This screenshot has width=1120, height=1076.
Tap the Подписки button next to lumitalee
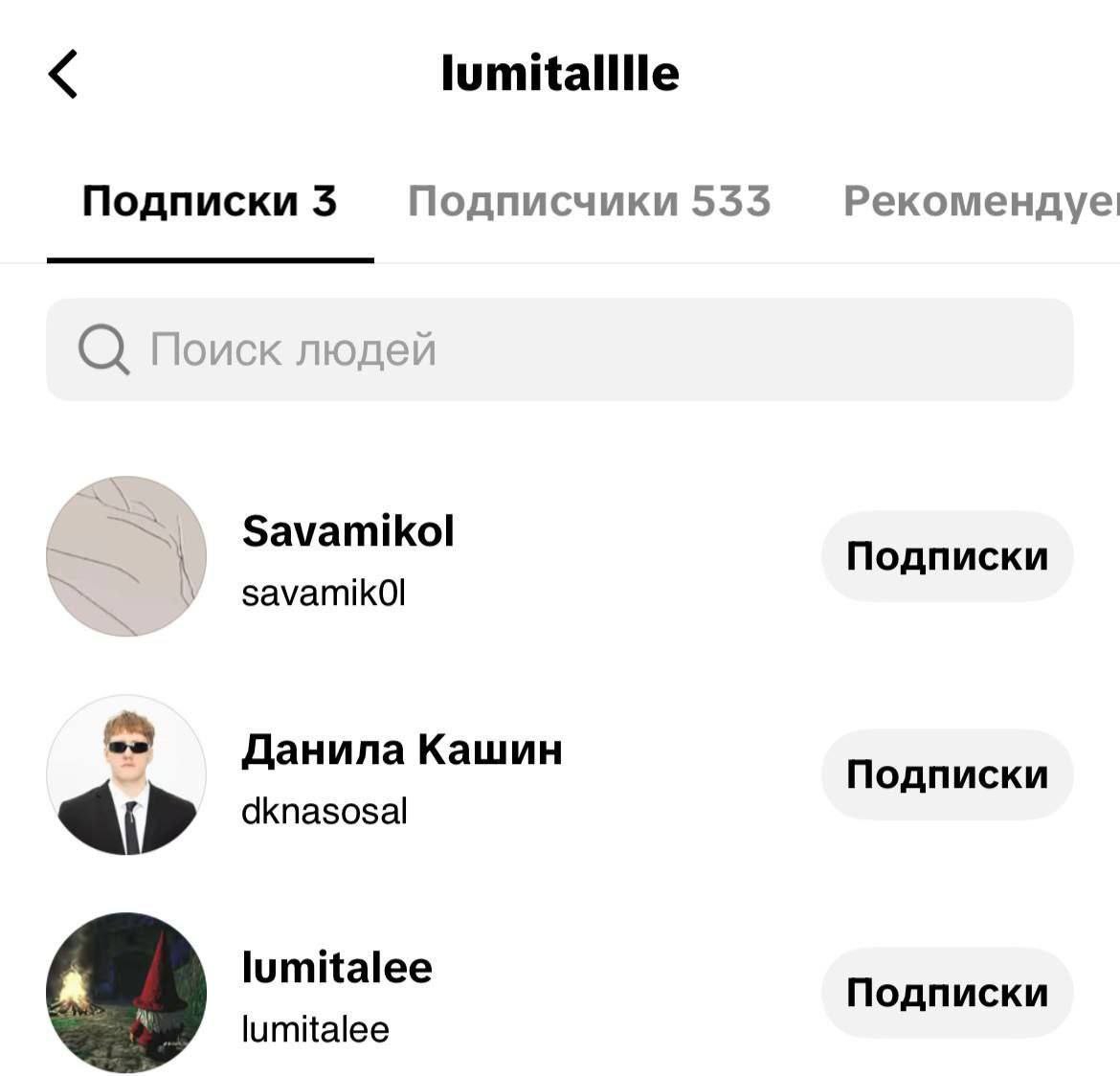pos(947,993)
